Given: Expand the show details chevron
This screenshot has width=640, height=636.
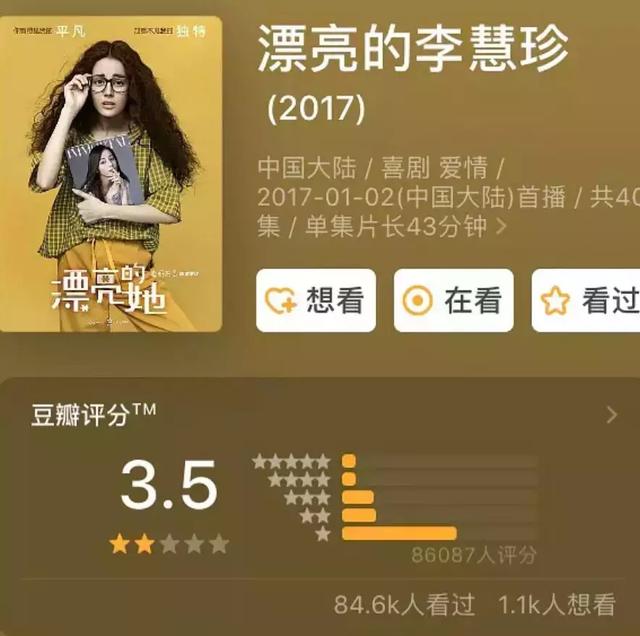Looking at the screenshot, I should [500, 228].
